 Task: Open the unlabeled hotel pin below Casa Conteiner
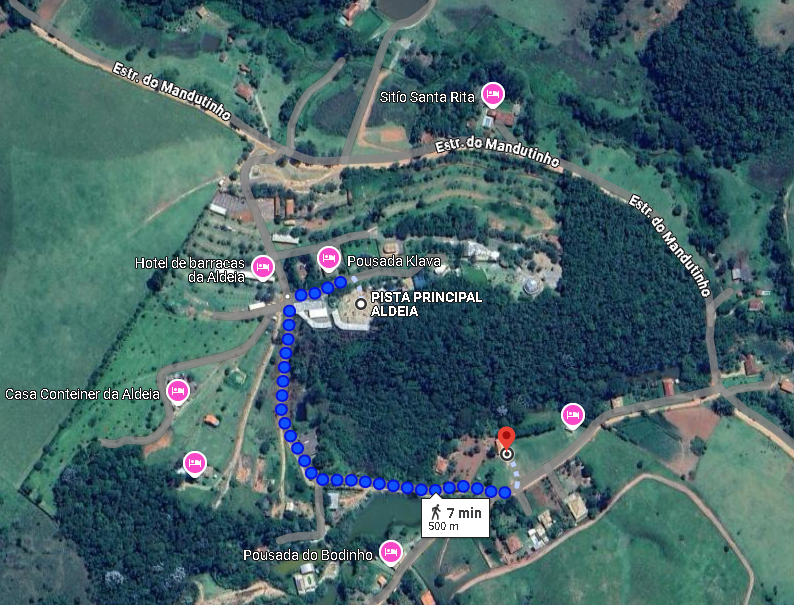[195, 462]
